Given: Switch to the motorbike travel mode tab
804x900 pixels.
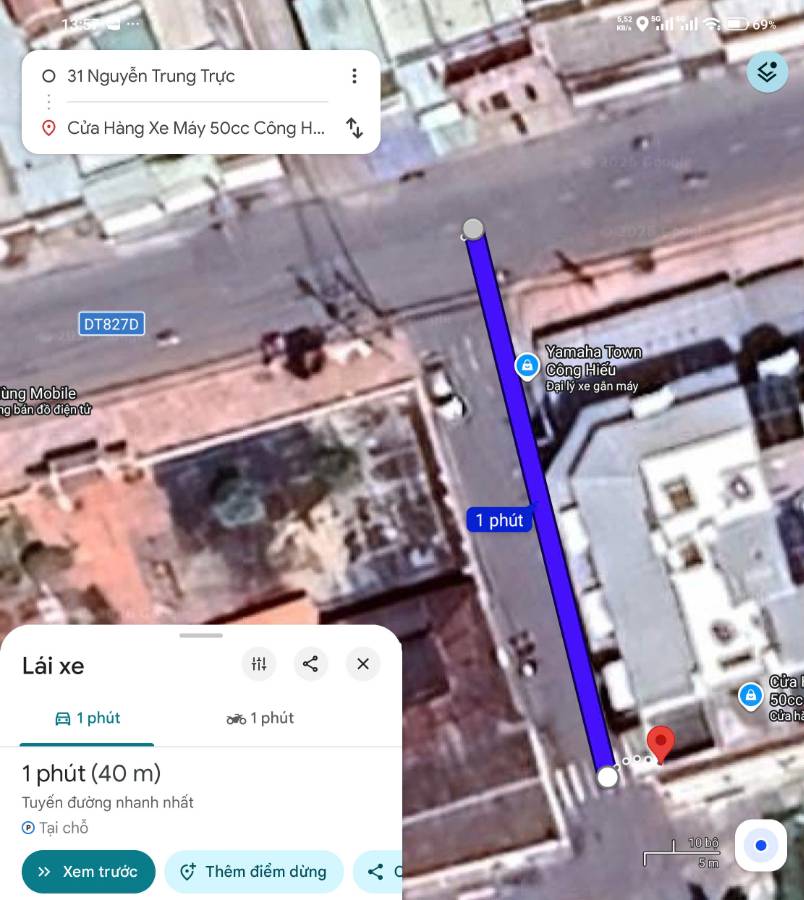Looking at the screenshot, I should tap(260, 718).
